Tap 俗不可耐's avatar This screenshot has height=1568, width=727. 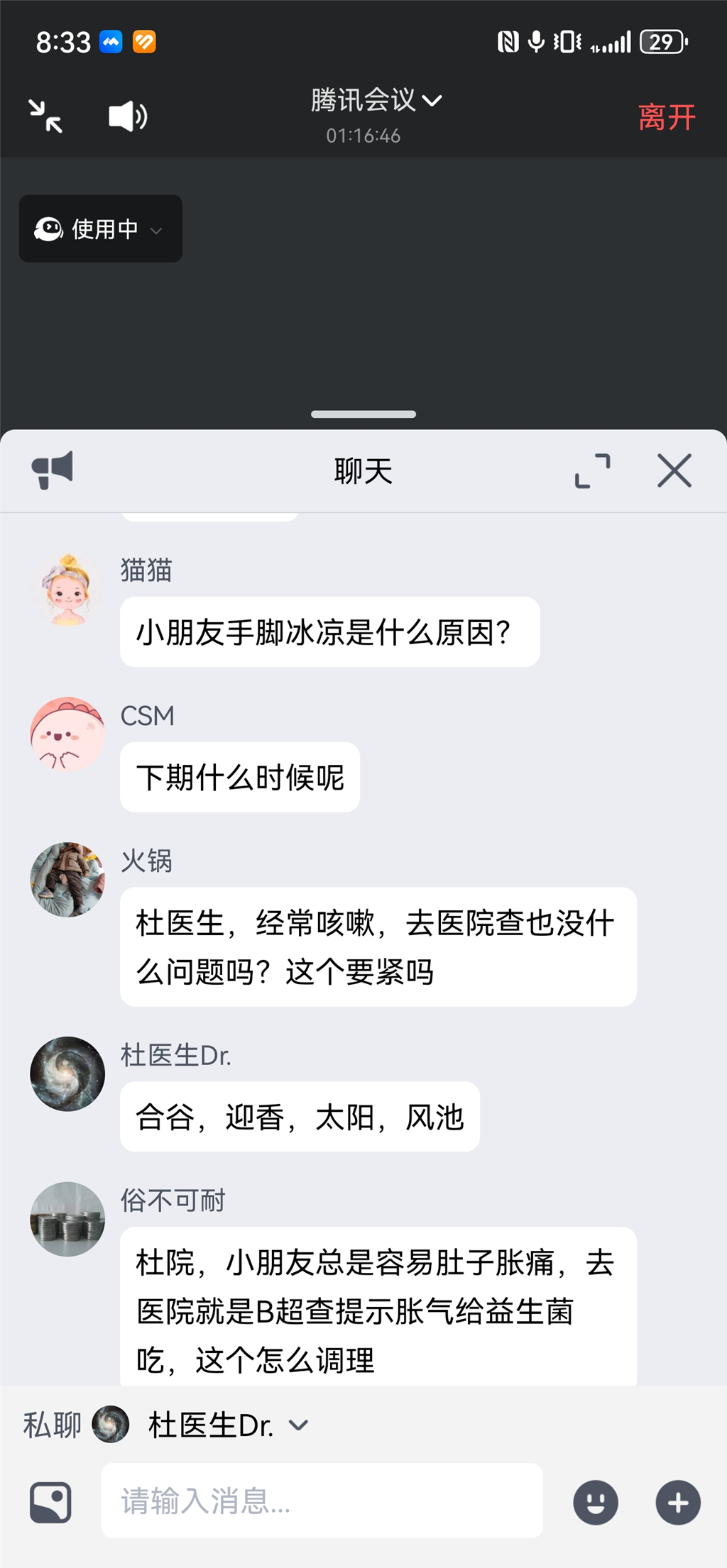point(67,1219)
